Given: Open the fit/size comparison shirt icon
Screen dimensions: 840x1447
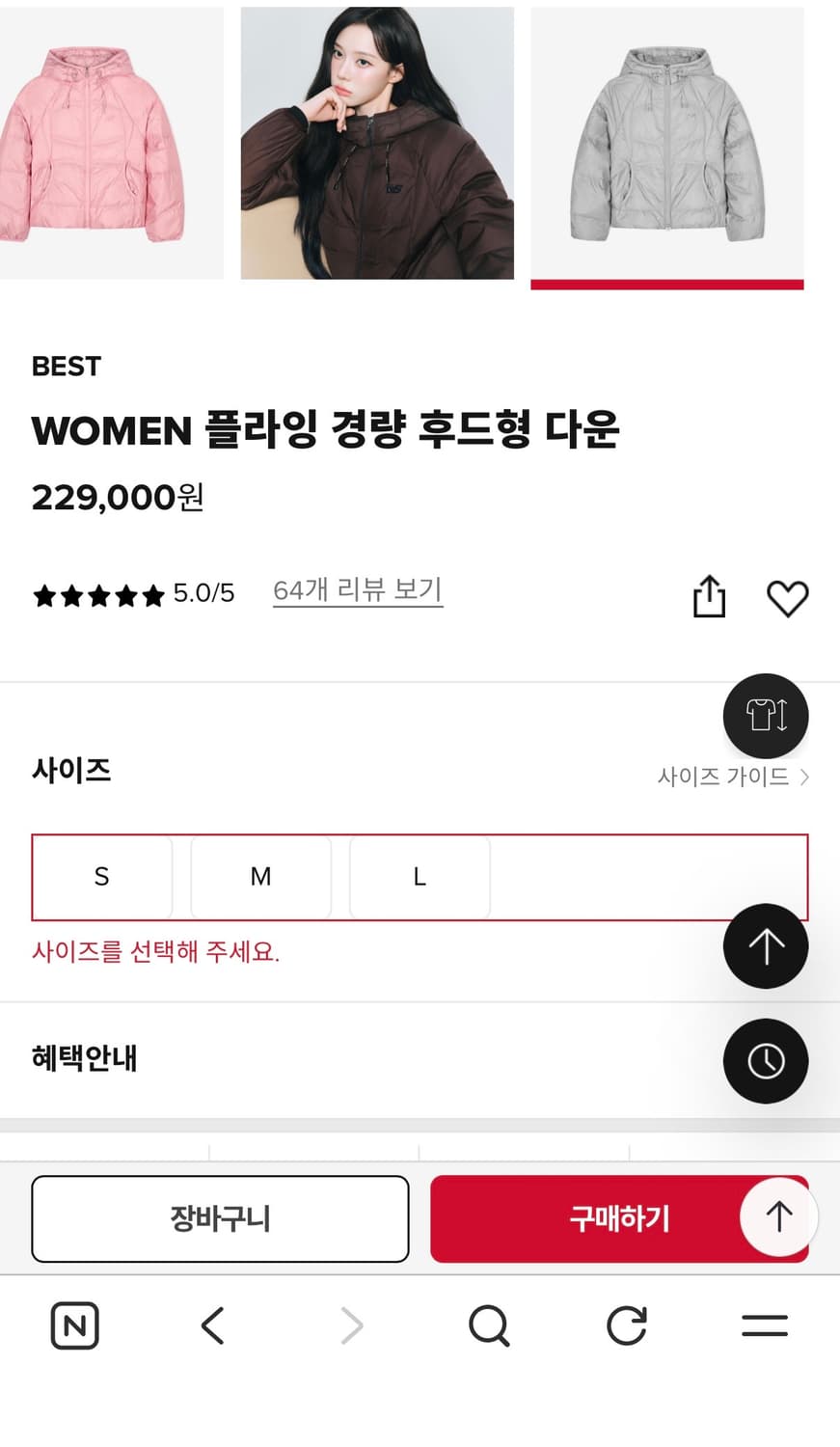Looking at the screenshot, I should (765, 716).
